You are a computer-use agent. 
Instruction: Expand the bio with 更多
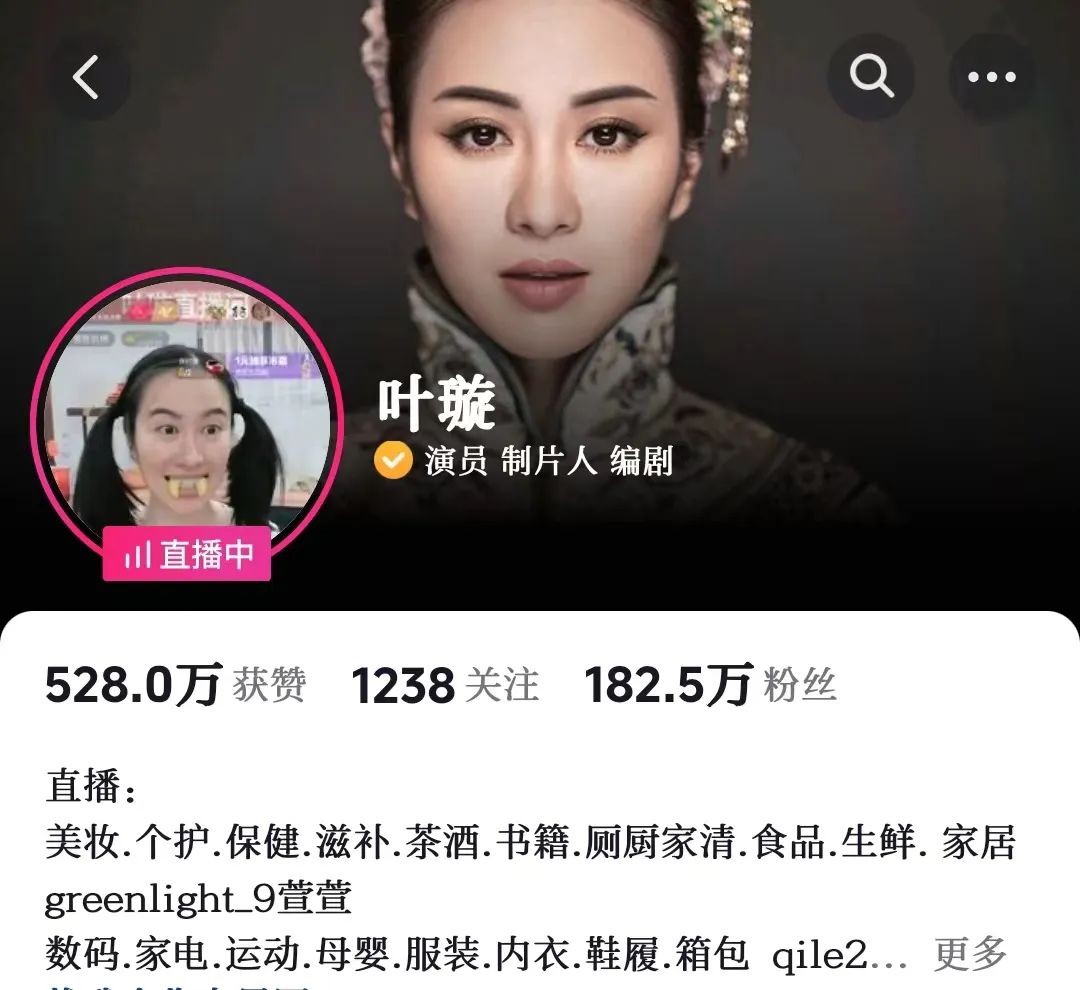969,955
